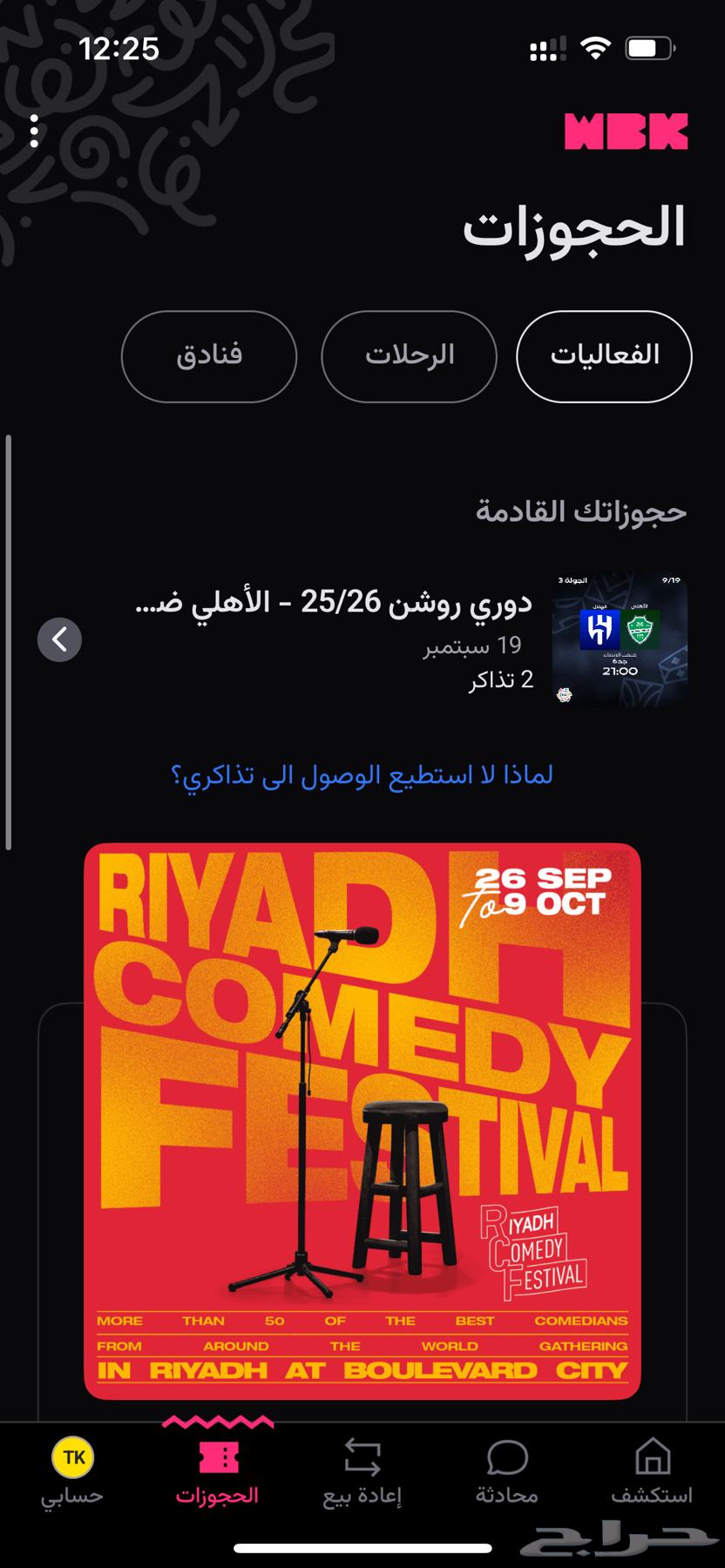
Task: Open the حسابي account tab
Action: pos(73,1472)
